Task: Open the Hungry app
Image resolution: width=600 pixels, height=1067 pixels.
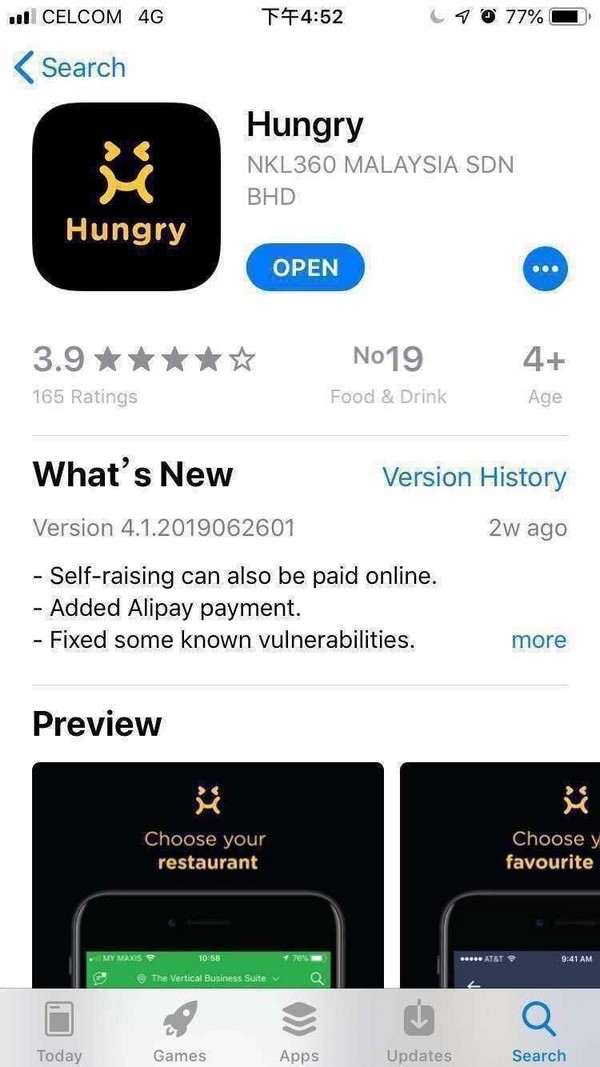Action: pyautogui.click(x=305, y=268)
